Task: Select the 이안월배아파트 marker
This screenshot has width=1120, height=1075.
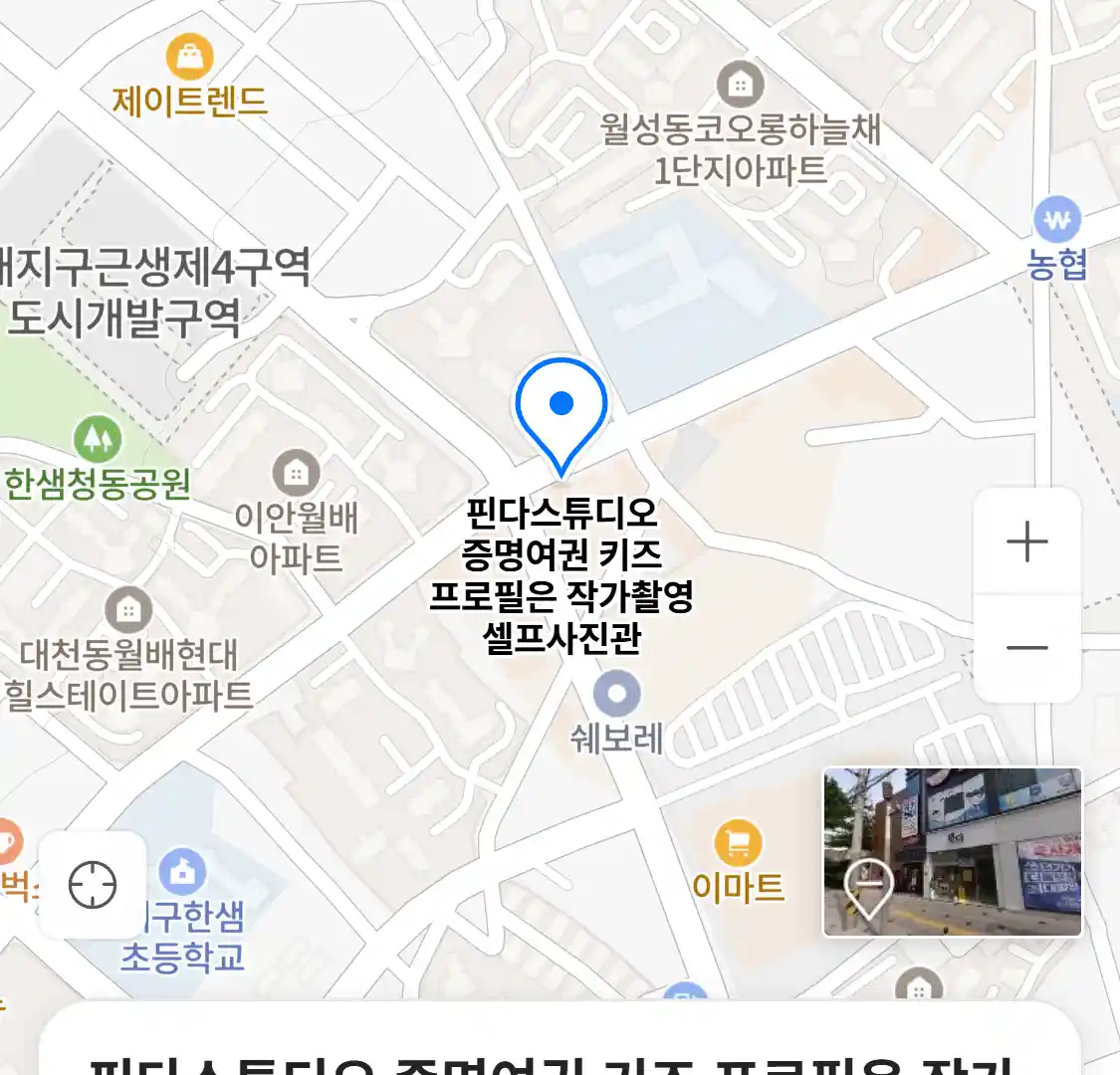Action: click(x=296, y=474)
